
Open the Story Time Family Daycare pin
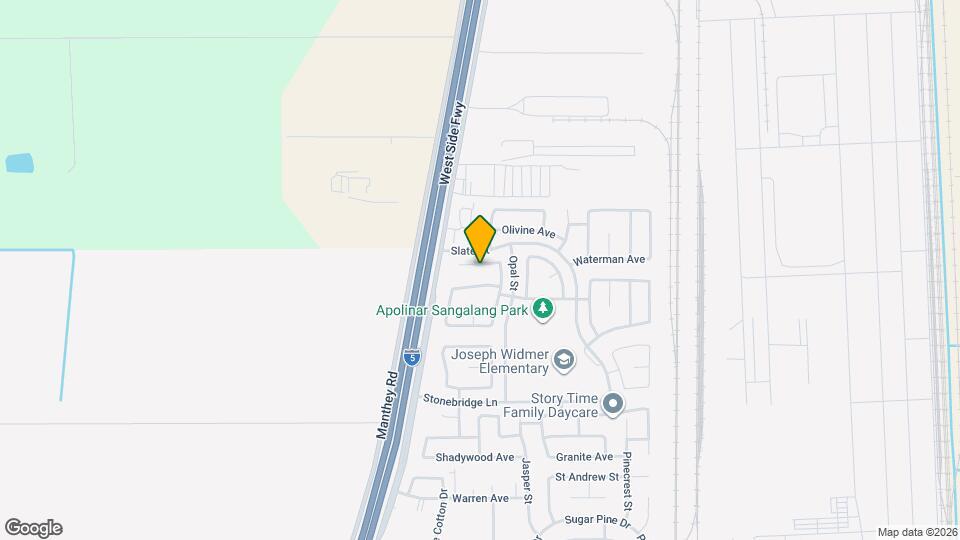click(614, 404)
